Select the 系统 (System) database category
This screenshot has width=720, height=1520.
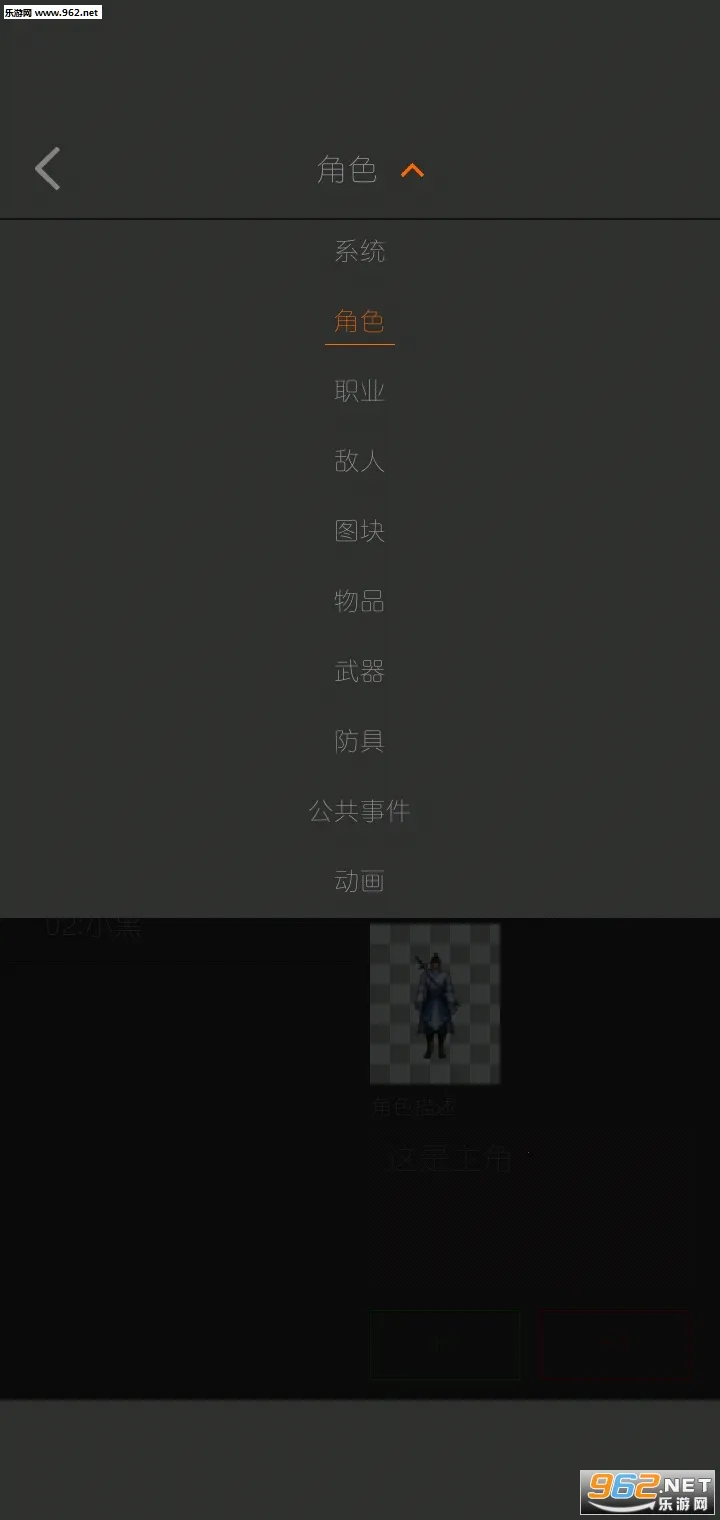[358, 252]
